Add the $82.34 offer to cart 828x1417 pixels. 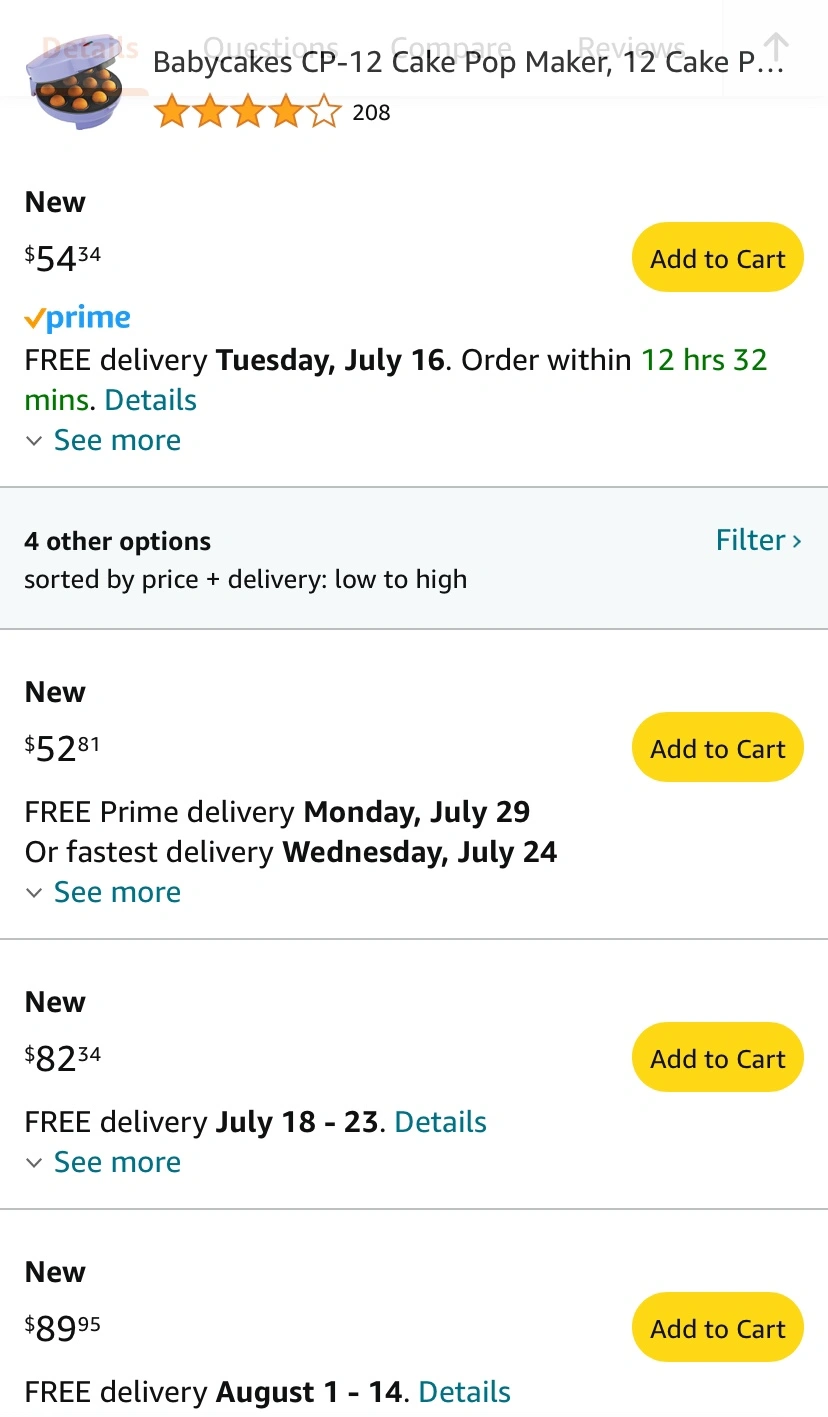(x=717, y=1058)
